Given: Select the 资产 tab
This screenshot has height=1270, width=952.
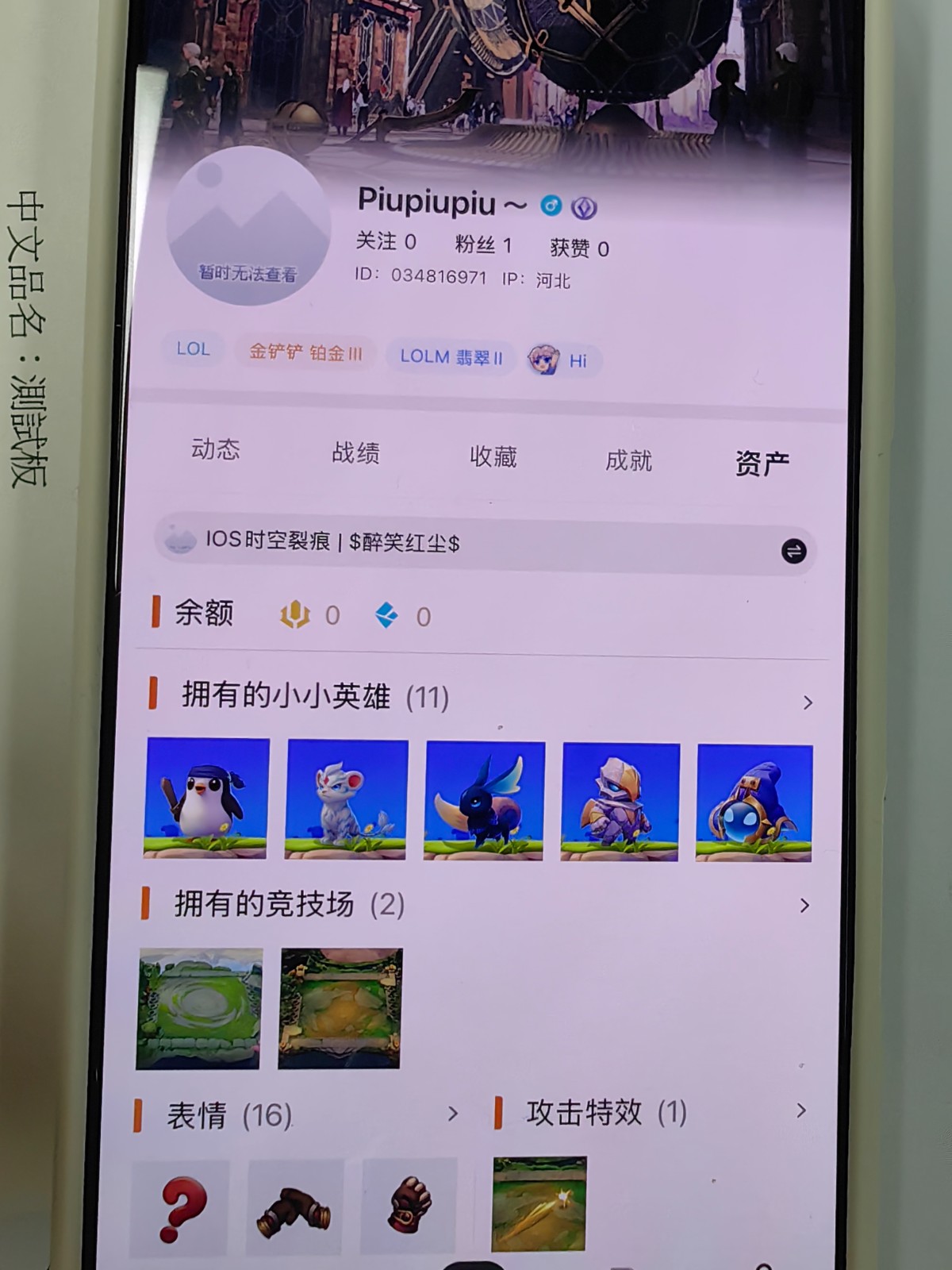Looking at the screenshot, I should click(762, 464).
